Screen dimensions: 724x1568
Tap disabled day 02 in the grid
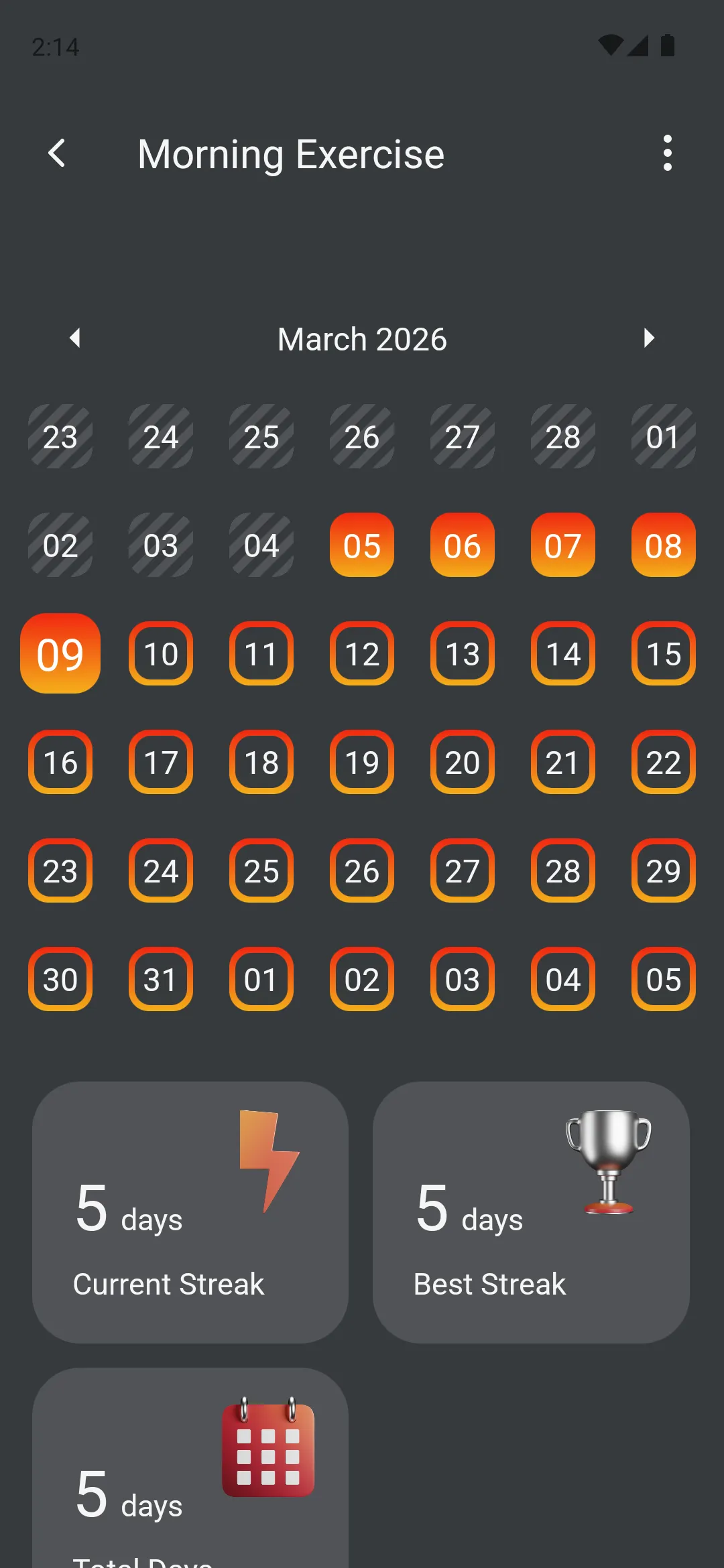pos(61,545)
